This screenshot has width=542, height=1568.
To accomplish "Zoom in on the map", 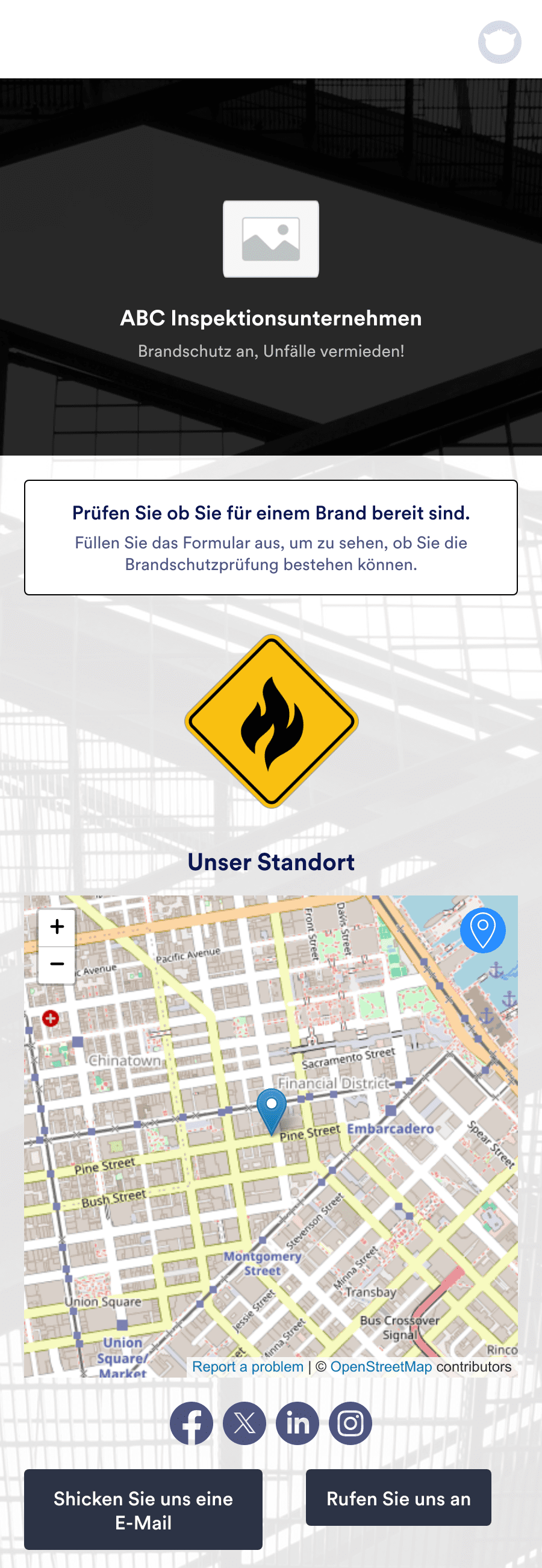I will (x=57, y=927).
